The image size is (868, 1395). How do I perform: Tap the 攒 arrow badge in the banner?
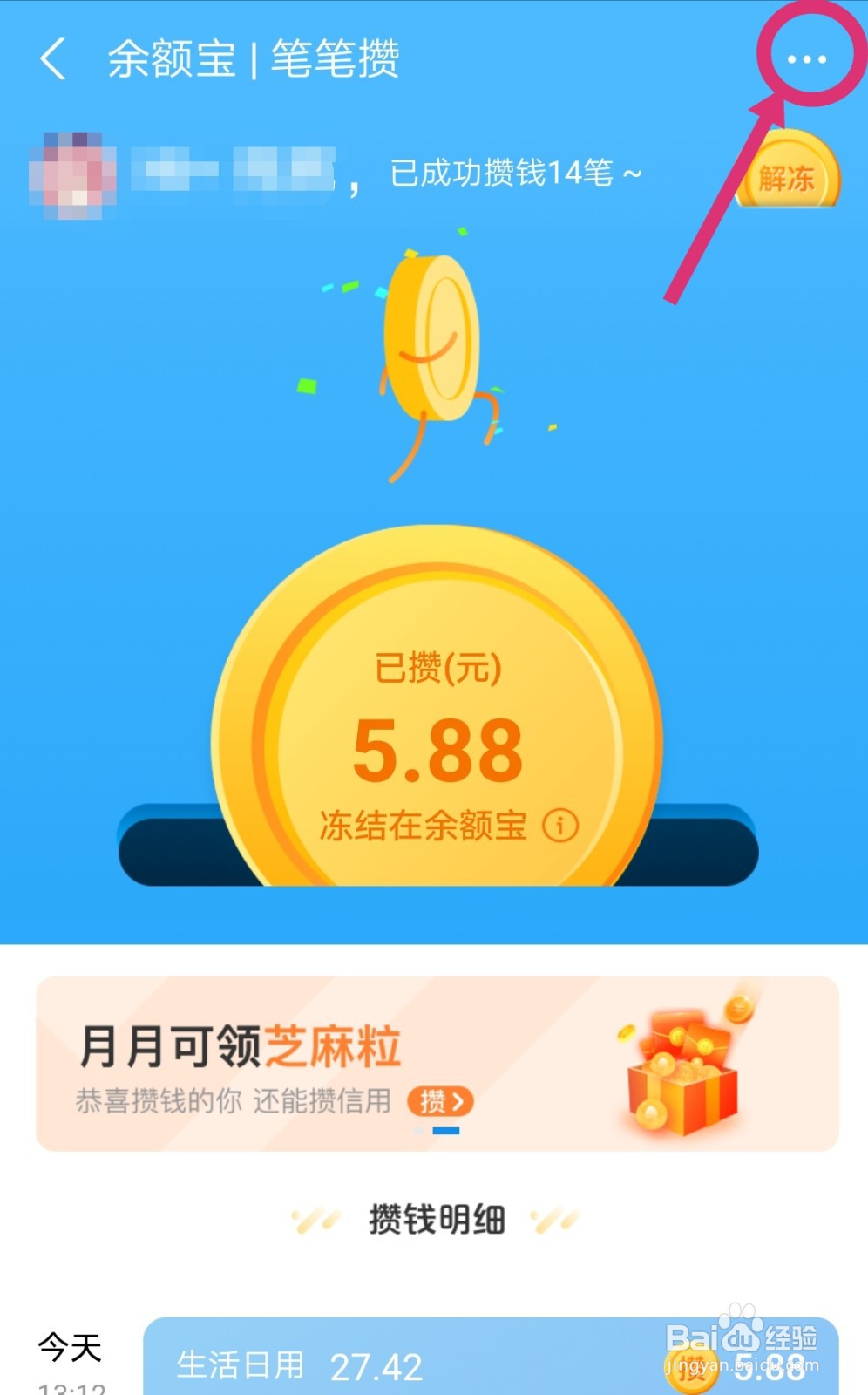click(x=440, y=1101)
